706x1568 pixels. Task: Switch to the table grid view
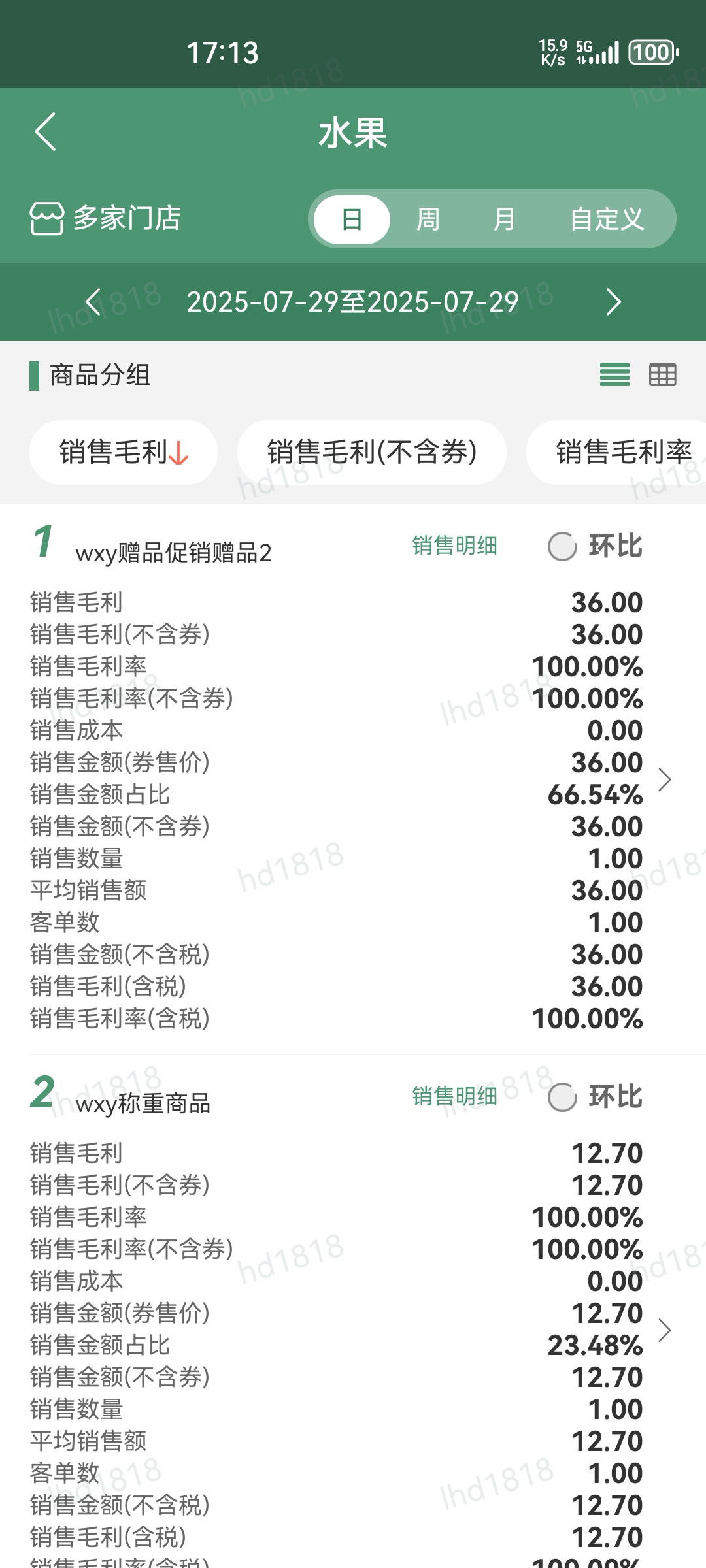[662, 375]
